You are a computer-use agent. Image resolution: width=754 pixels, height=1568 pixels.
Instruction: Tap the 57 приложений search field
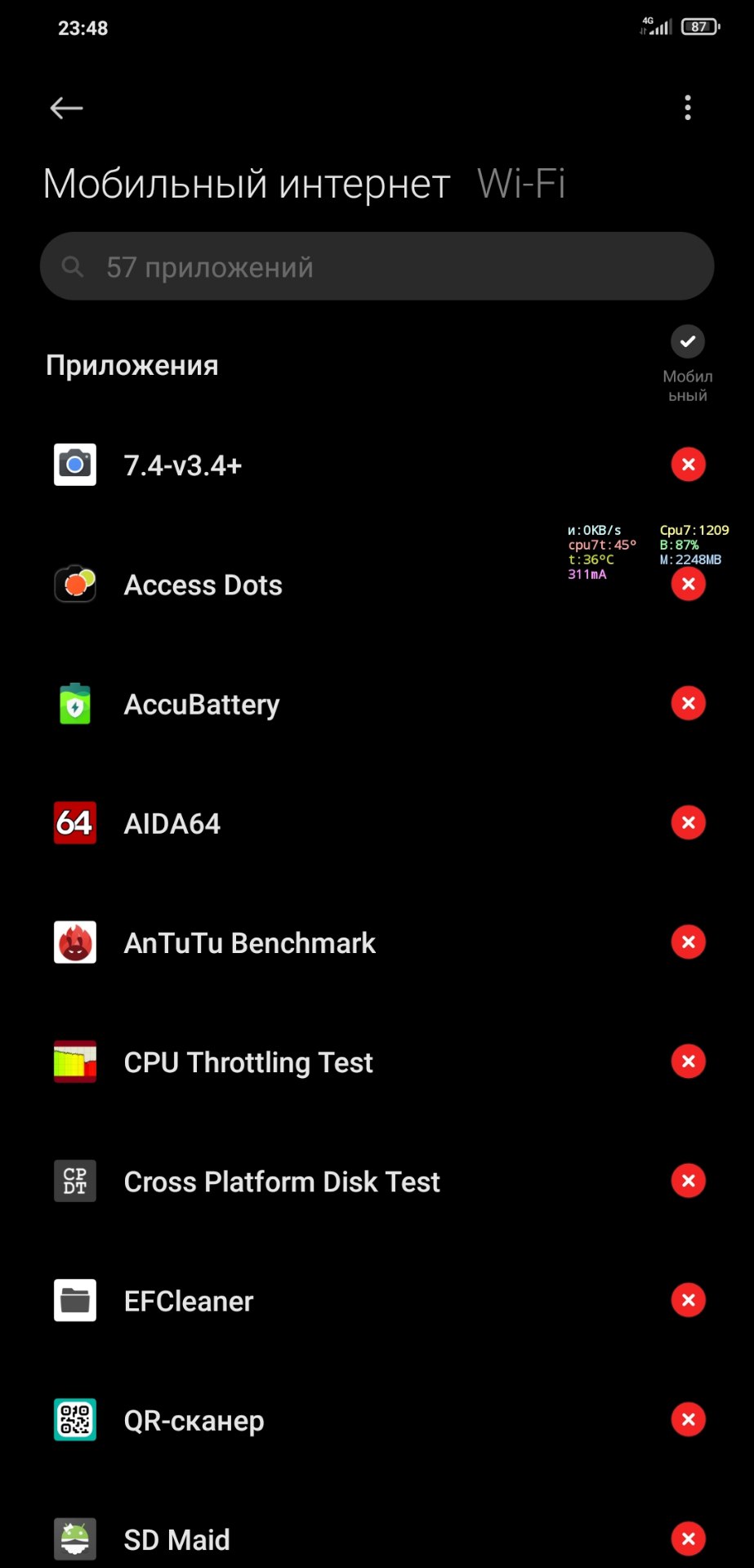pyautogui.click(x=377, y=266)
